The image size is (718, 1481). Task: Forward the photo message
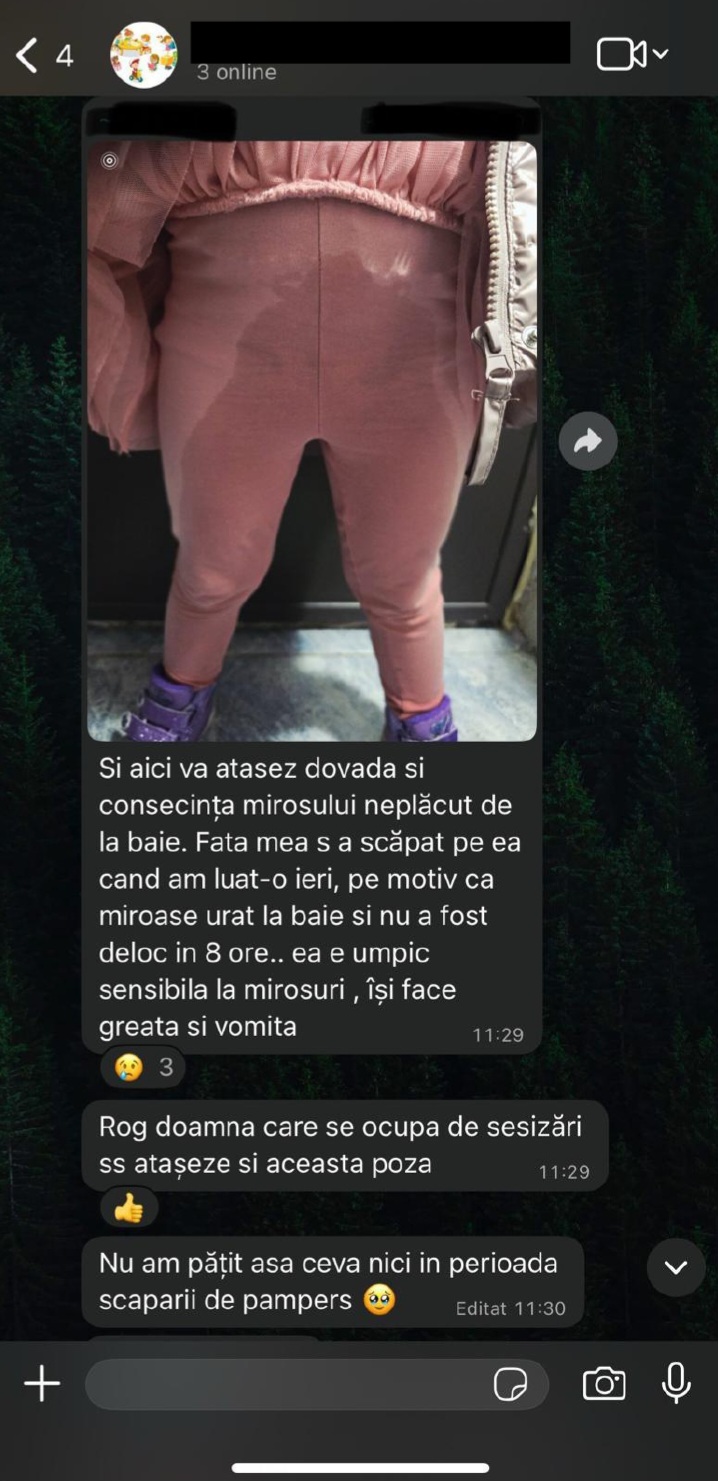pyautogui.click(x=588, y=441)
